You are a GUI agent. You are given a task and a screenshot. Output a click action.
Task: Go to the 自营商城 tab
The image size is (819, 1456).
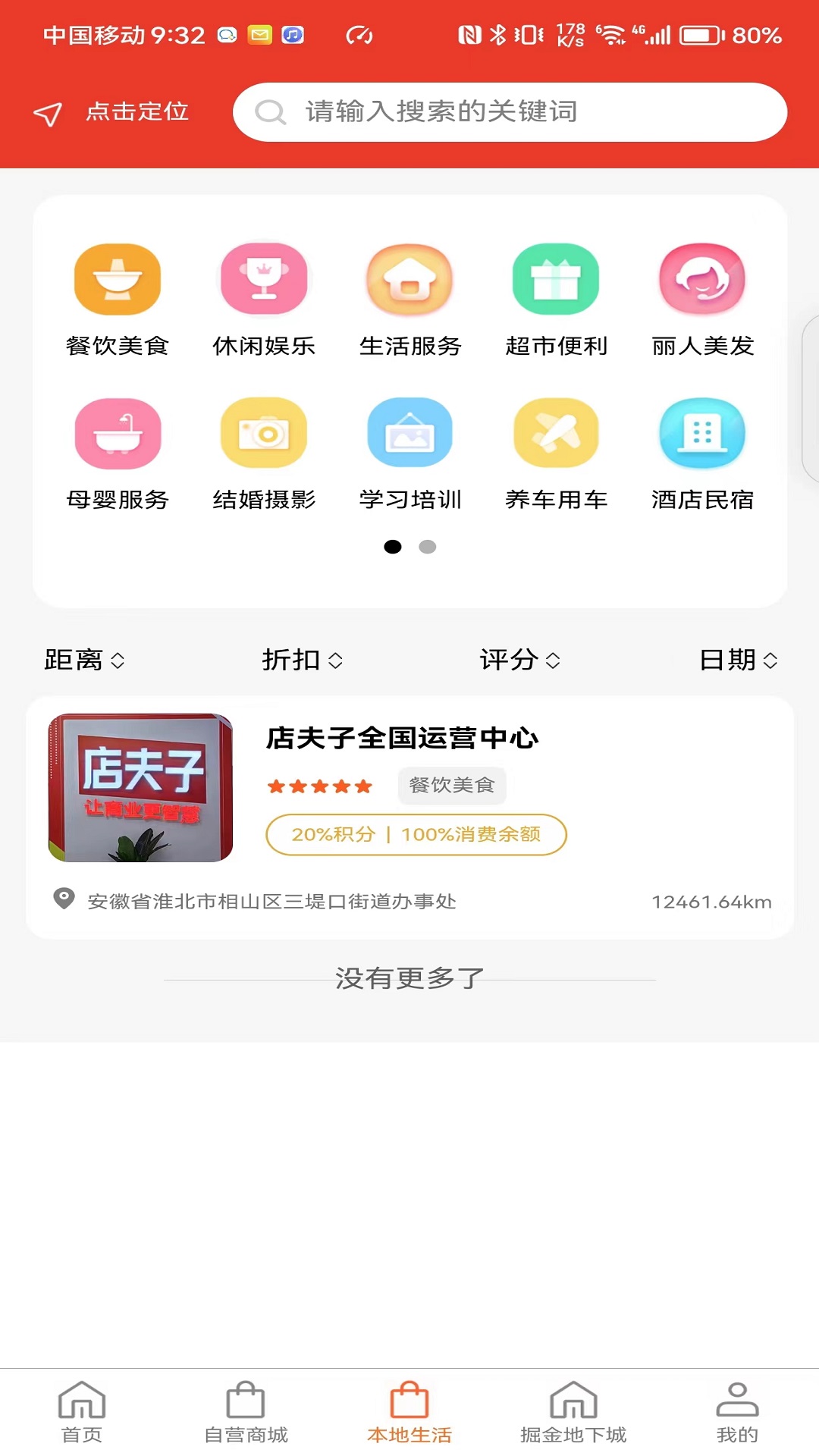point(246,1412)
